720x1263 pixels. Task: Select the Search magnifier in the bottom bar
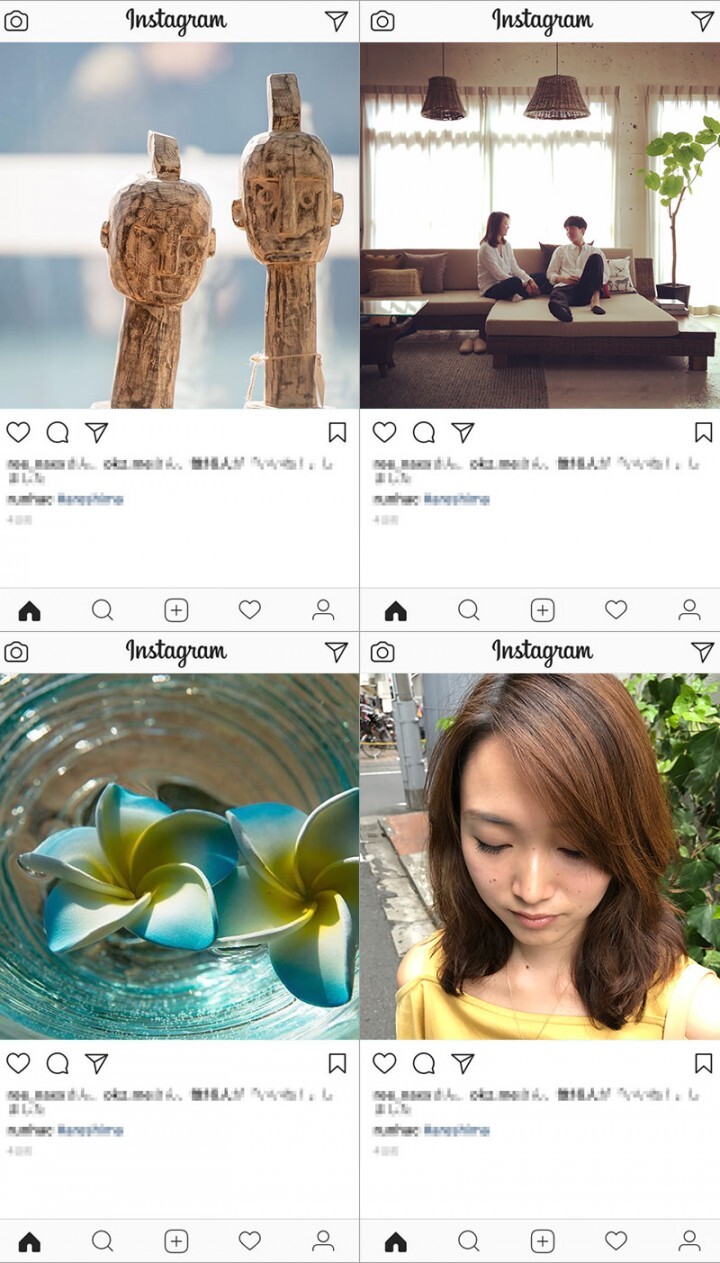101,609
